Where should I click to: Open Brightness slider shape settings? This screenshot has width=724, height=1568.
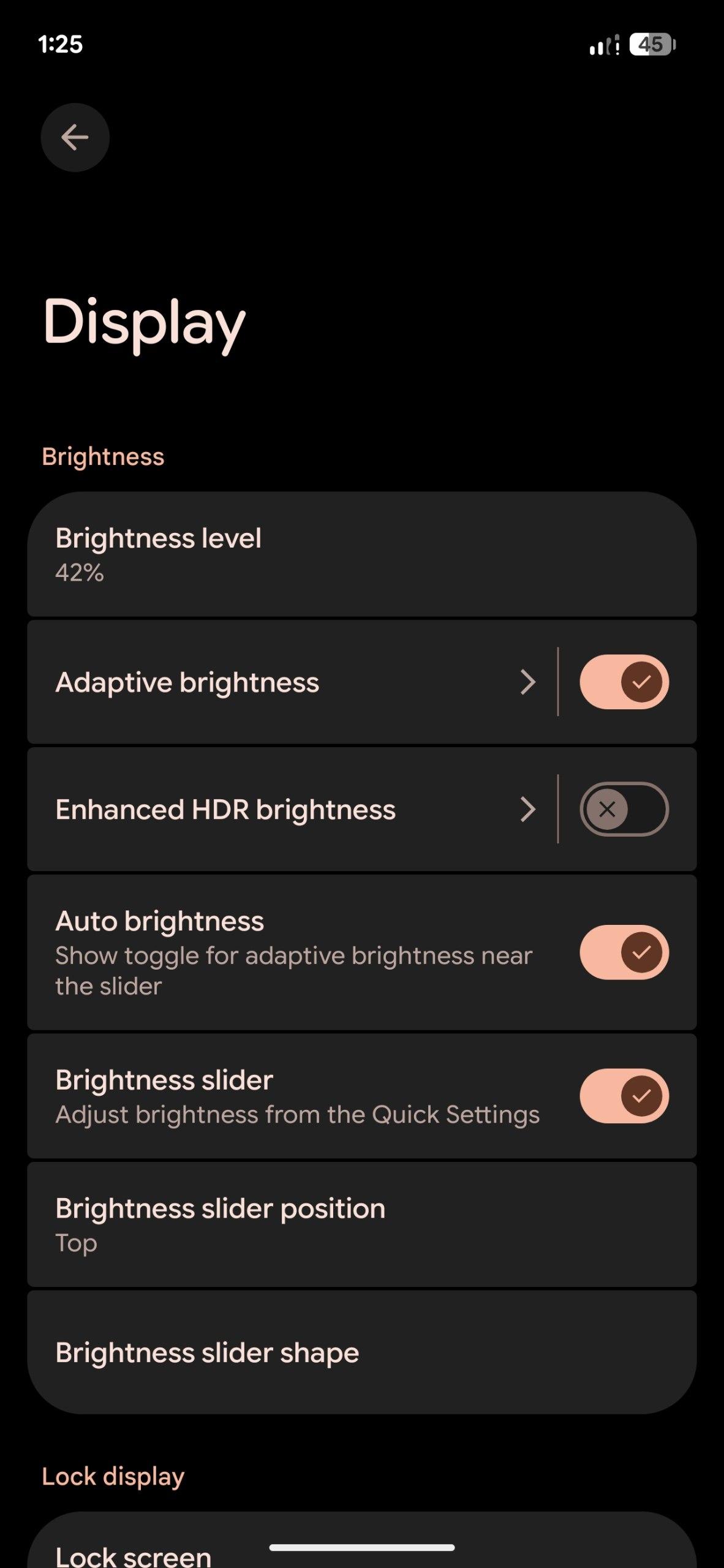pos(361,1352)
